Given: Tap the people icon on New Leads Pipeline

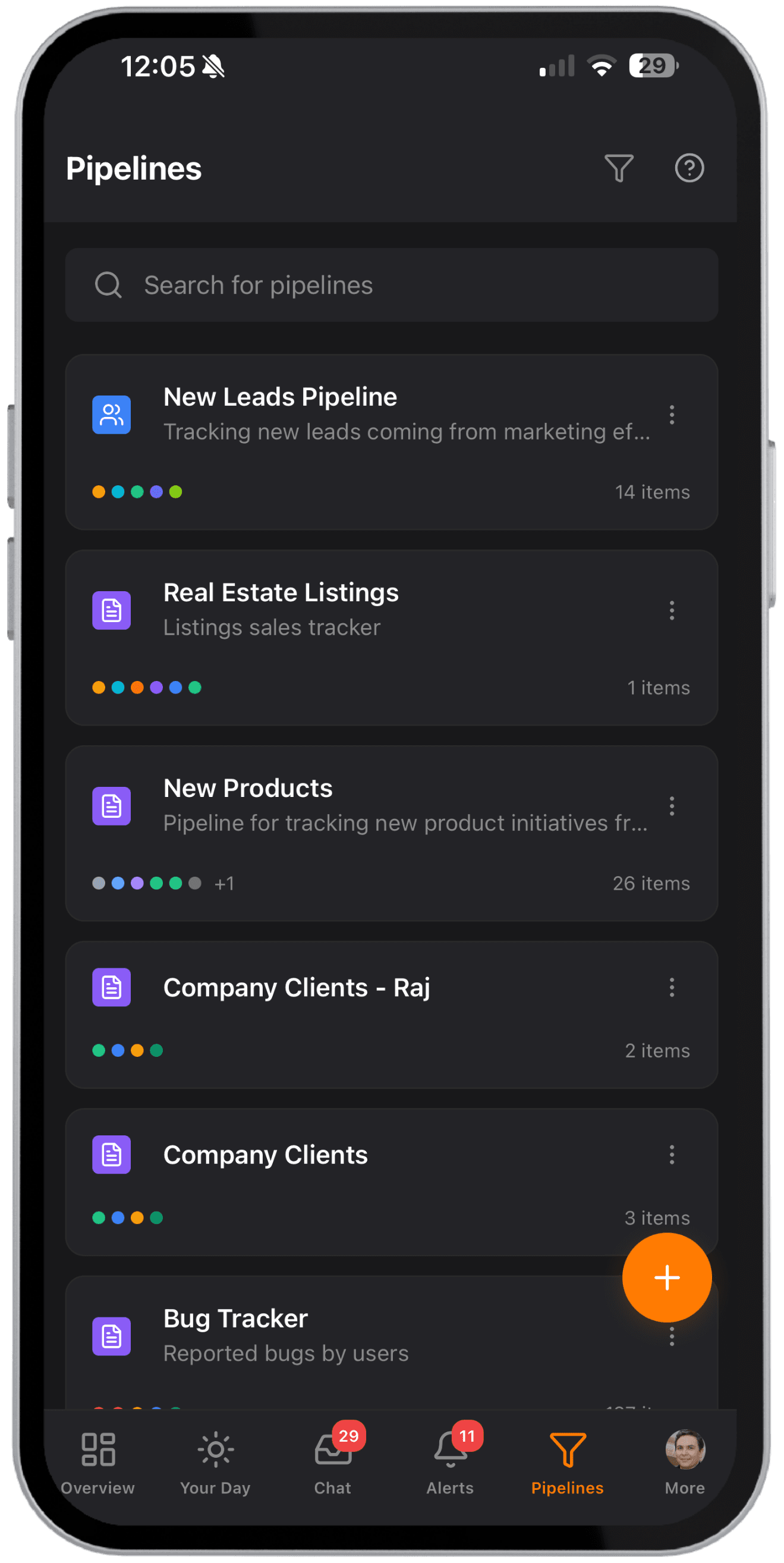Looking at the screenshot, I should click(x=111, y=414).
